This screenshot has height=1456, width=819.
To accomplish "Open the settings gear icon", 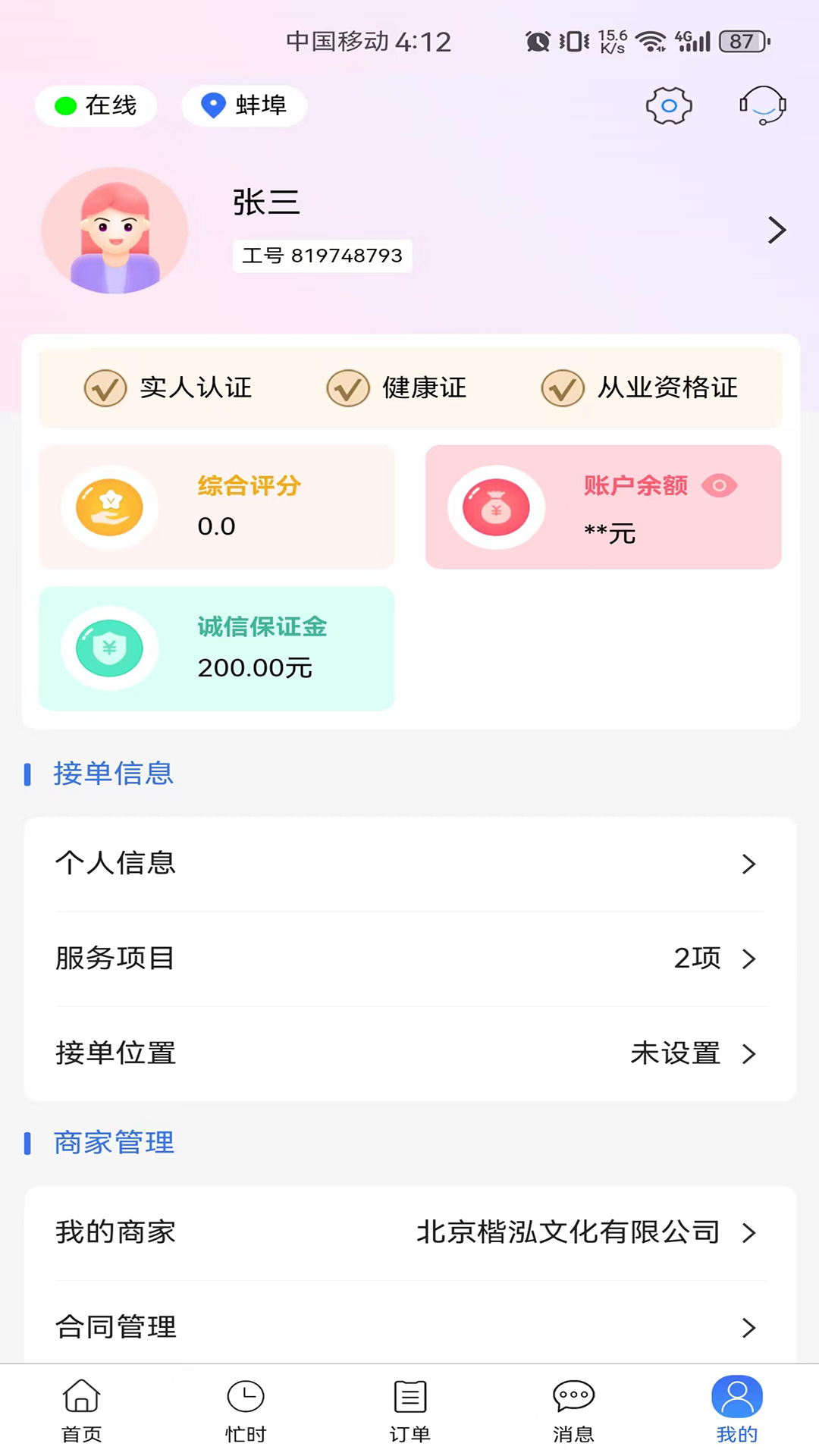I will (x=668, y=106).
